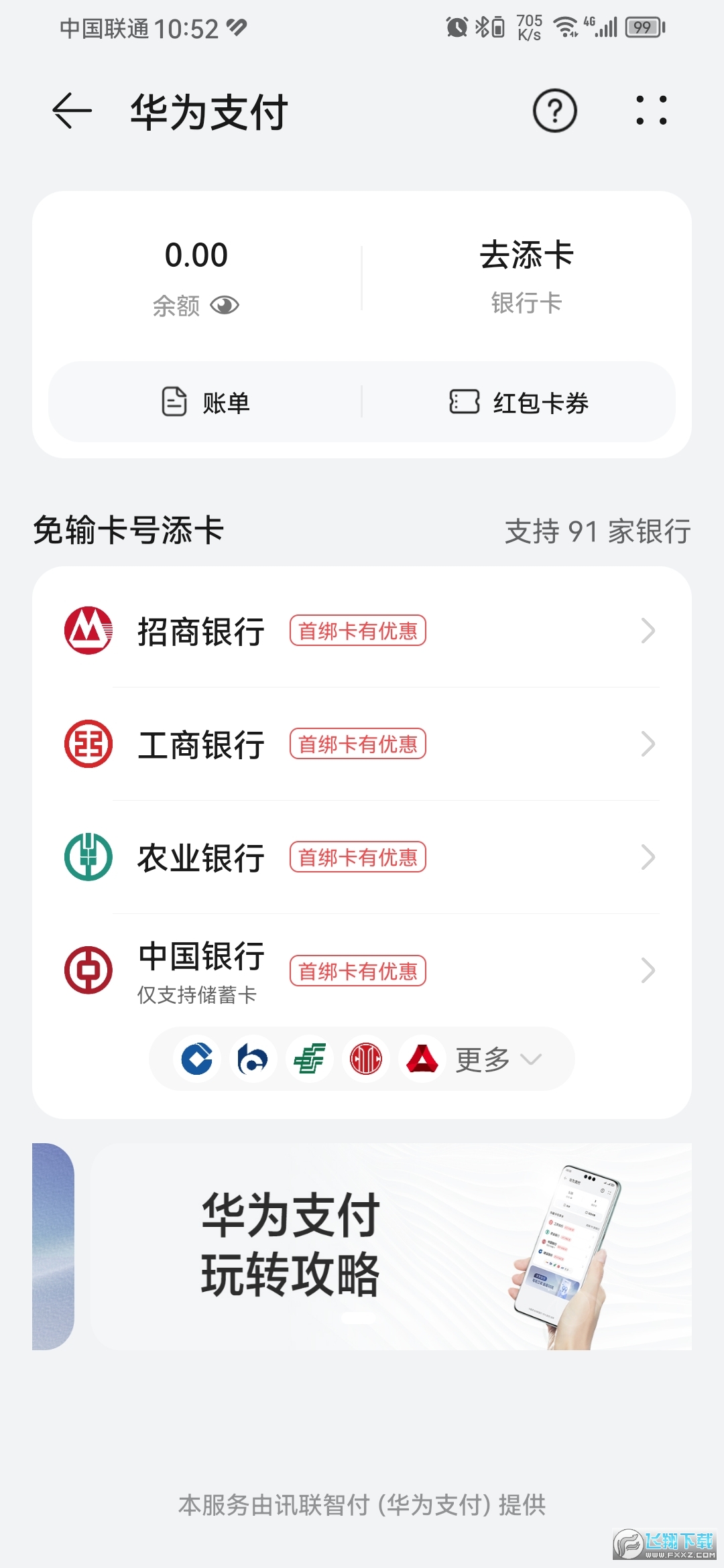Tap the 交通银行 logo icon
This screenshot has height=1568, width=724.
click(x=251, y=1059)
